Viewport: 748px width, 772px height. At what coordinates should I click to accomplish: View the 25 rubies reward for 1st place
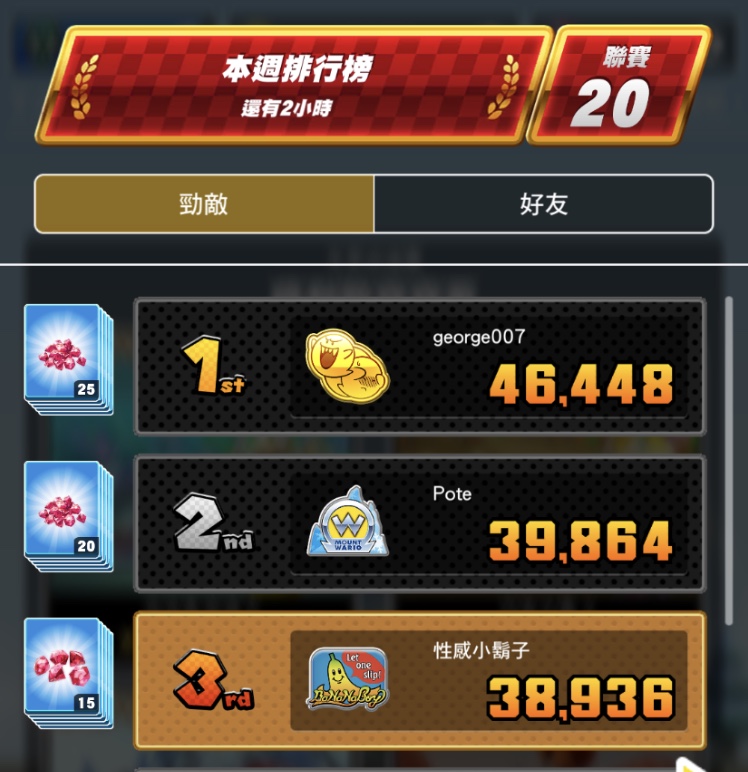(x=67, y=359)
